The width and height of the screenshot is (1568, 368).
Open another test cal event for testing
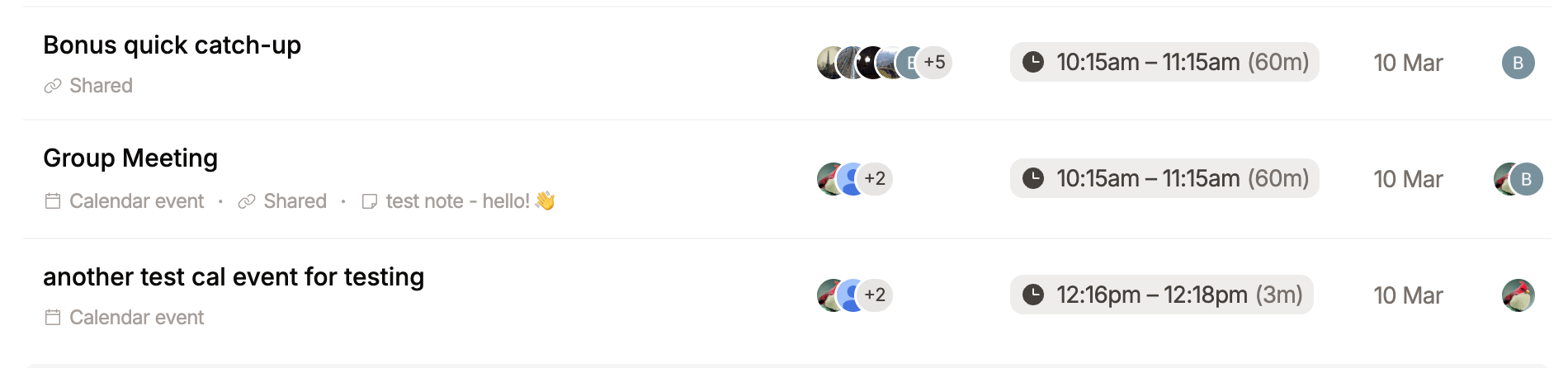(x=234, y=277)
